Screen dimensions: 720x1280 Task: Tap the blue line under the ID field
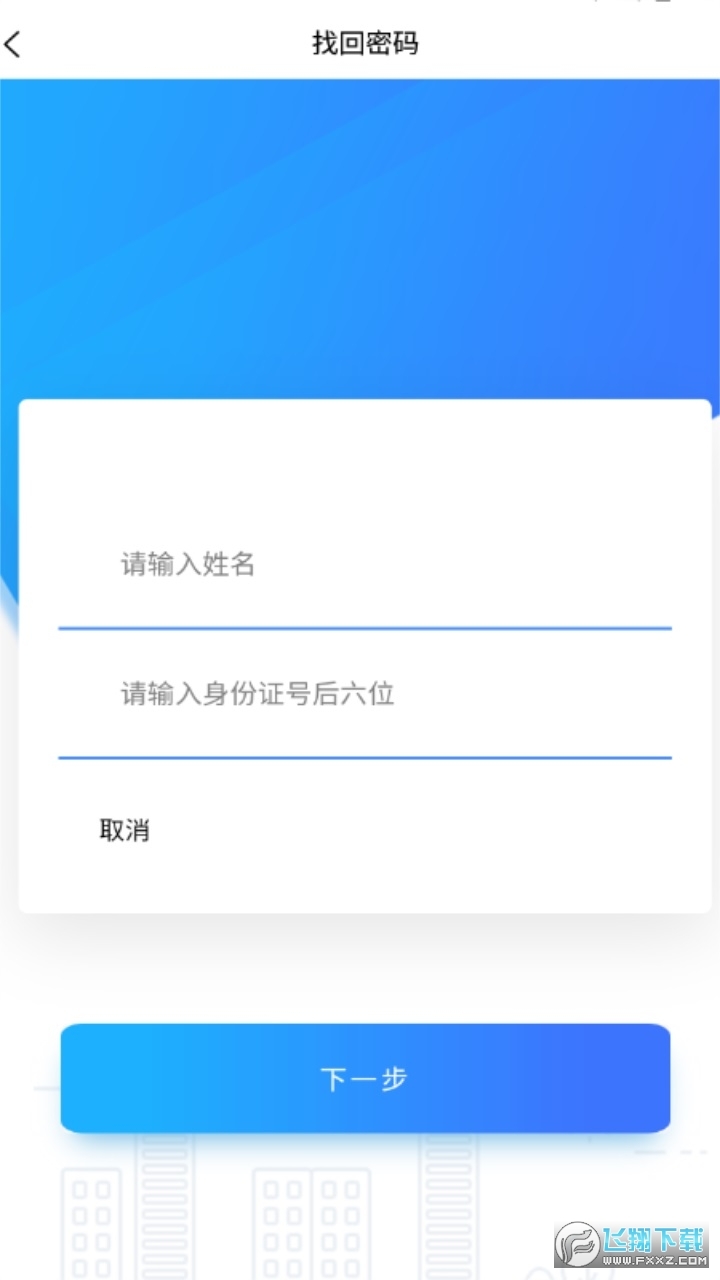(365, 758)
